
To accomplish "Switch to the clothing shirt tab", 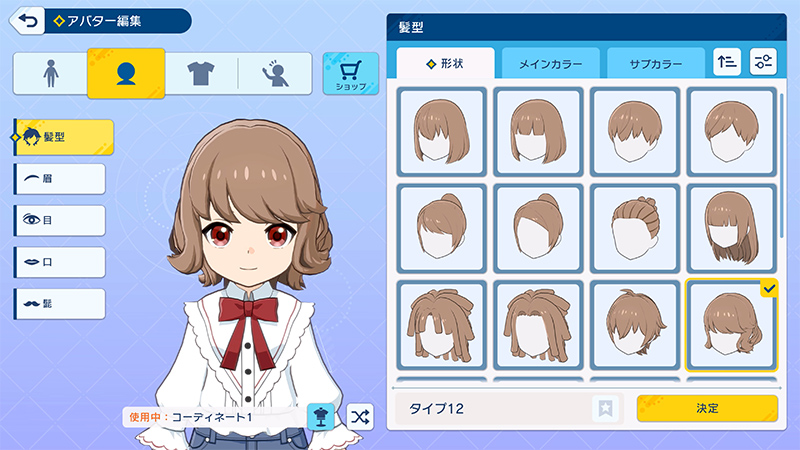I will (x=201, y=74).
